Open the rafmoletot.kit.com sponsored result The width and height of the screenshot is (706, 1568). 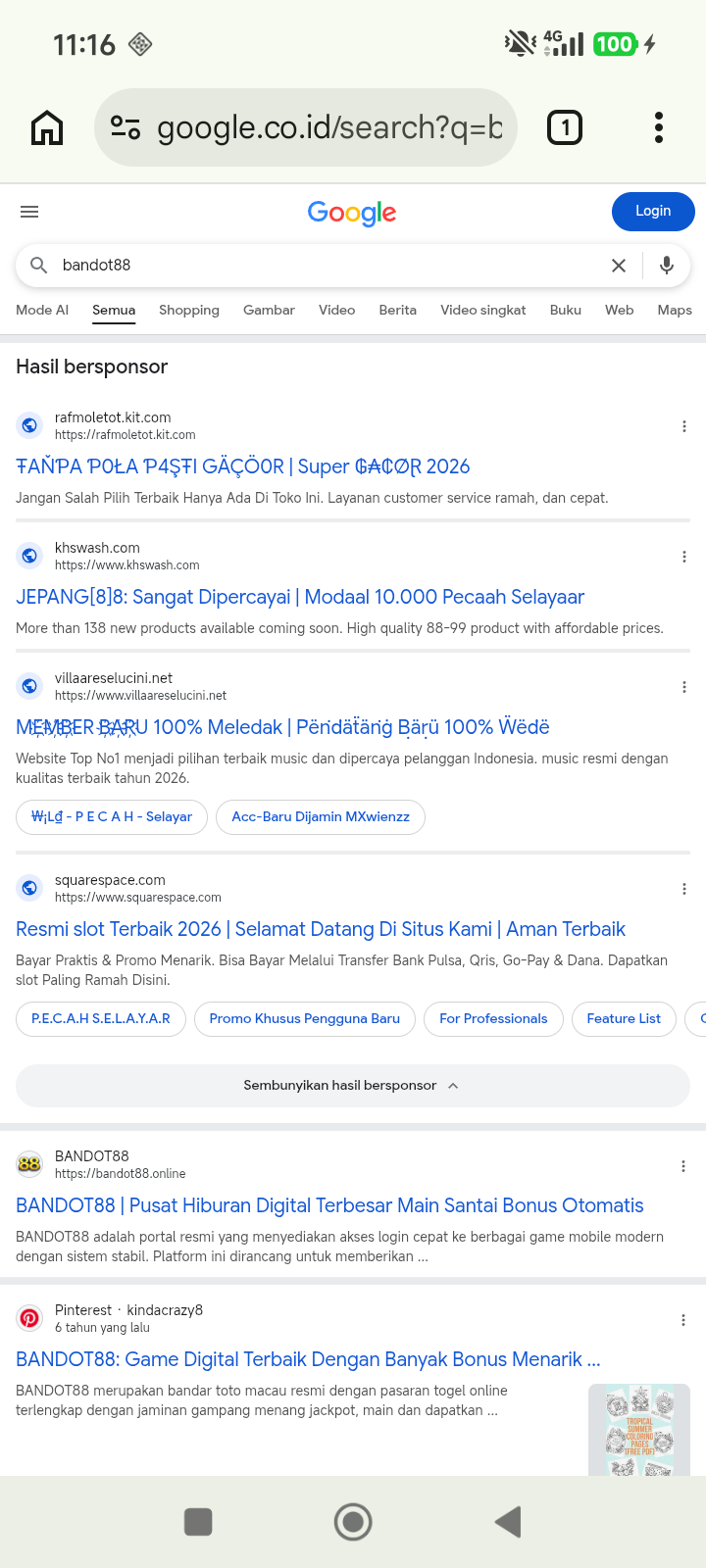pos(243,466)
